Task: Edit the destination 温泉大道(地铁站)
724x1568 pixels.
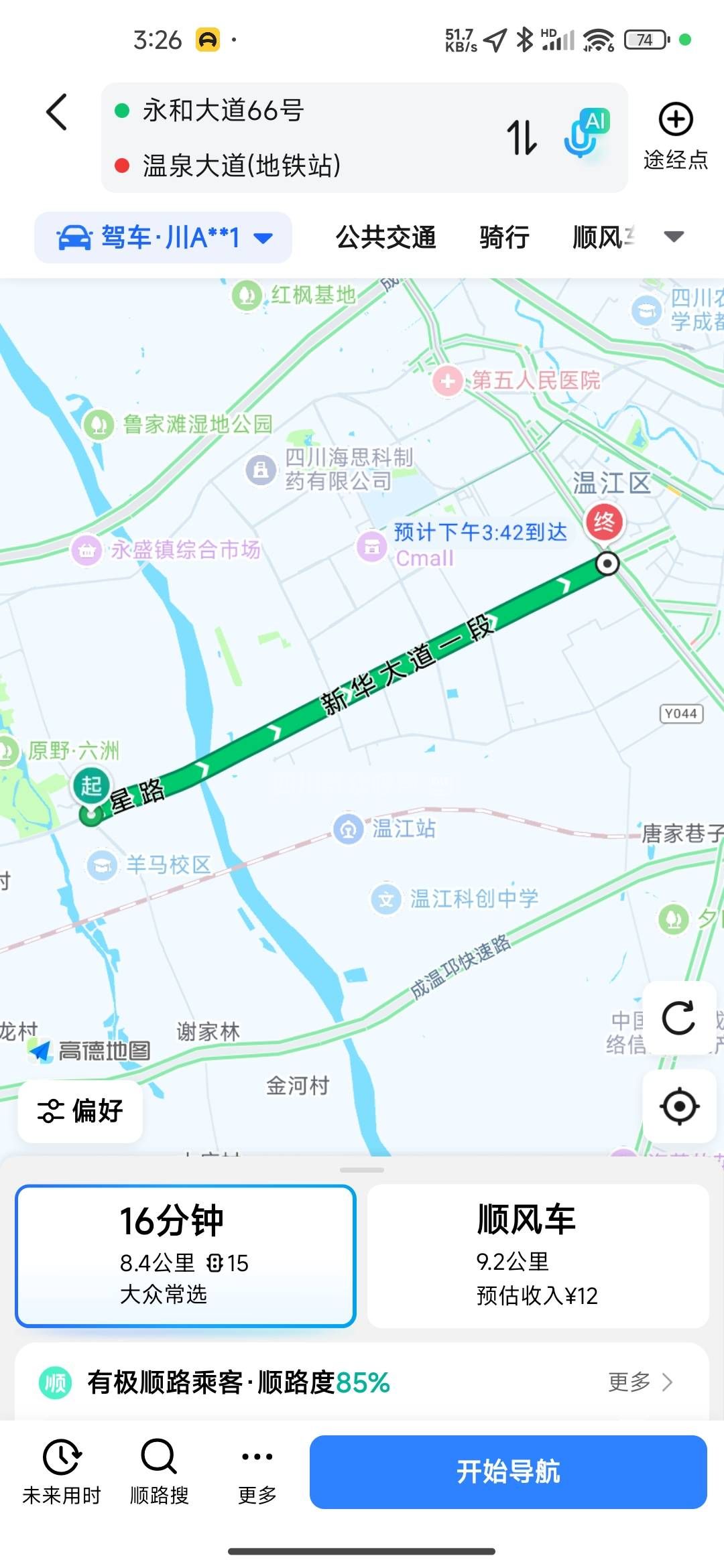Action: point(241,166)
